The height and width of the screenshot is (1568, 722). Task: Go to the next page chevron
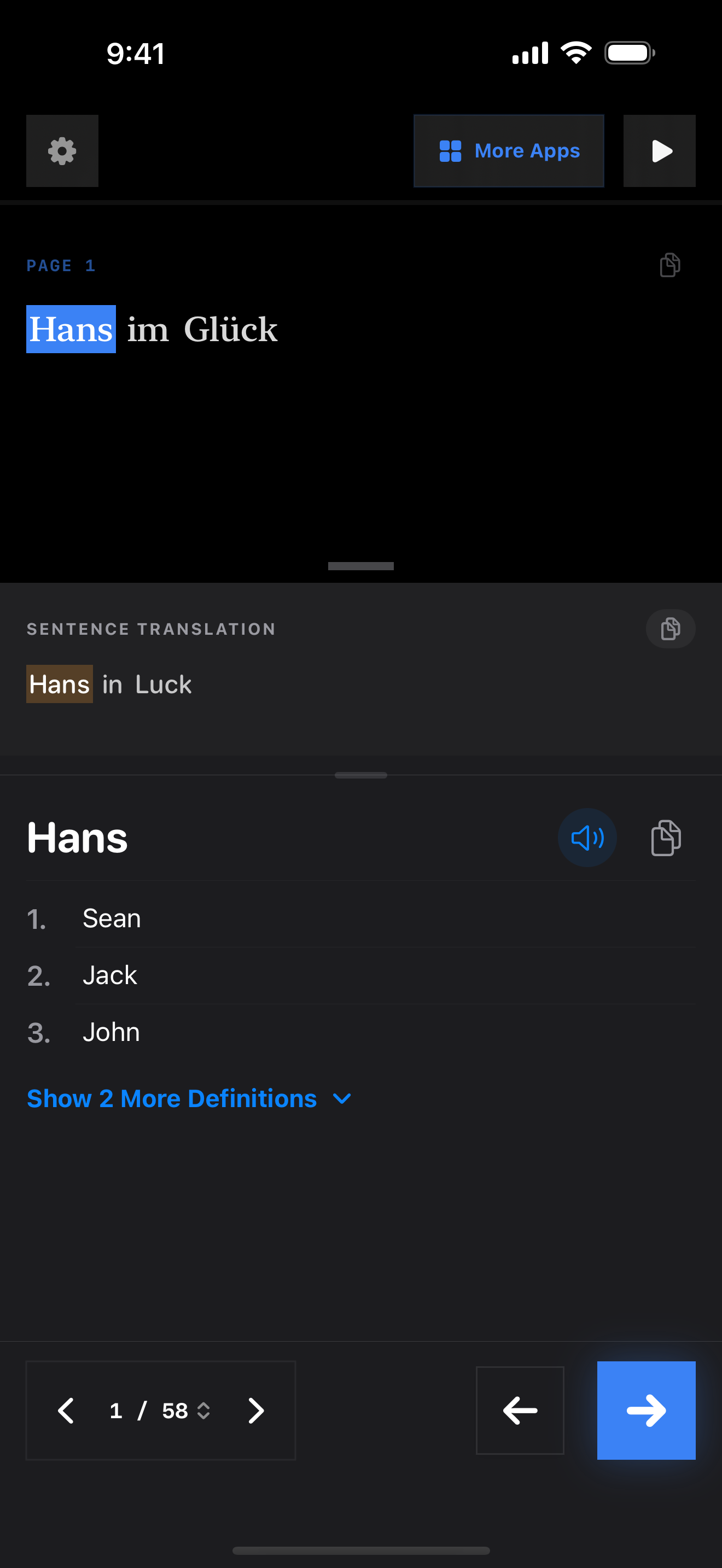[255, 1411]
